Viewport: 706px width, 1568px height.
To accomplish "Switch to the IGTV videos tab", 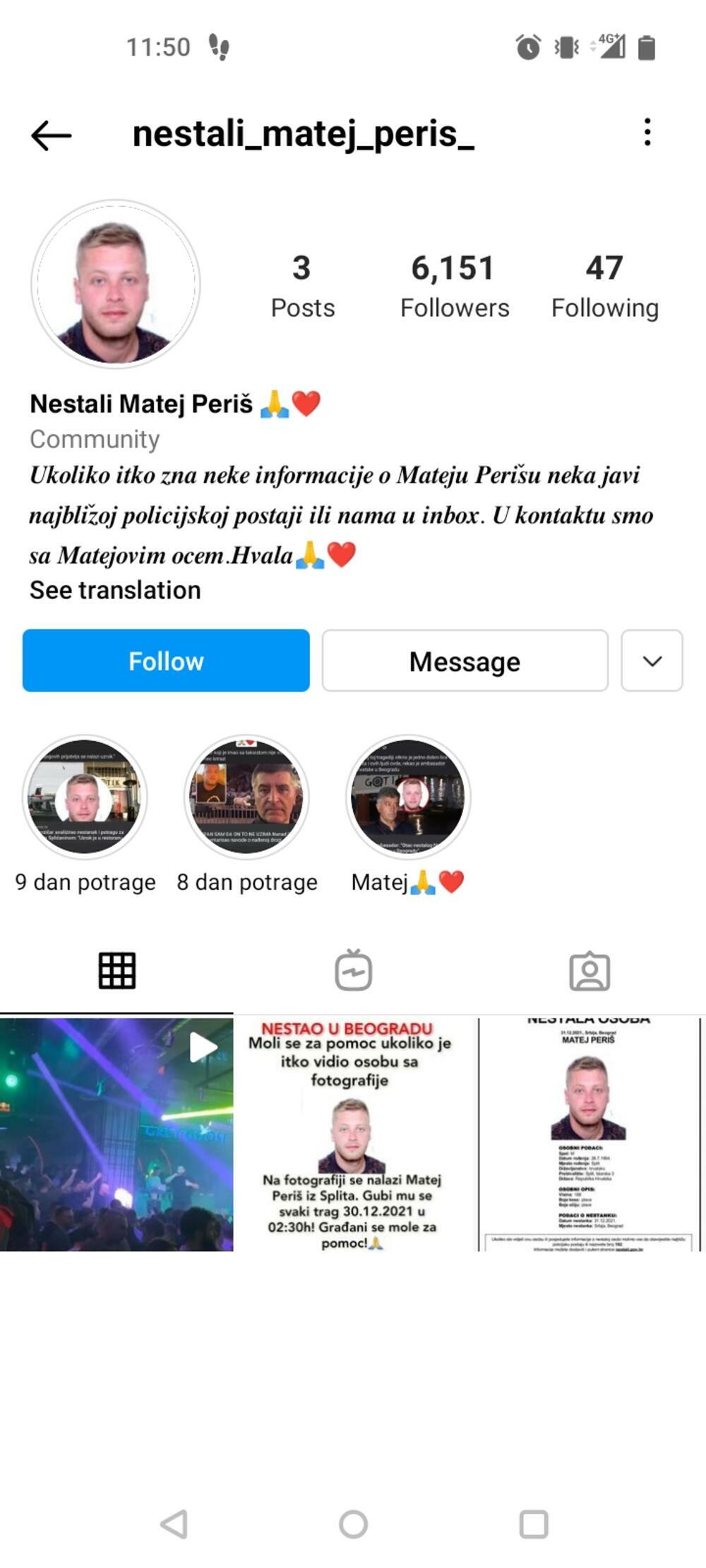I will click(353, 970).
